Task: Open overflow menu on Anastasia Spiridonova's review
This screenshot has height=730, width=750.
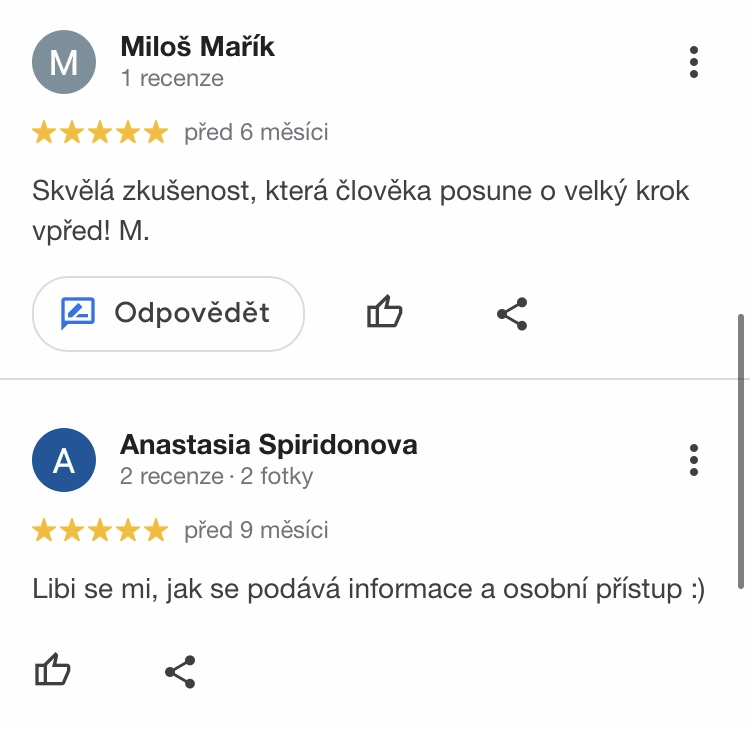Action: pyautogui.click(x=694, y=460)
